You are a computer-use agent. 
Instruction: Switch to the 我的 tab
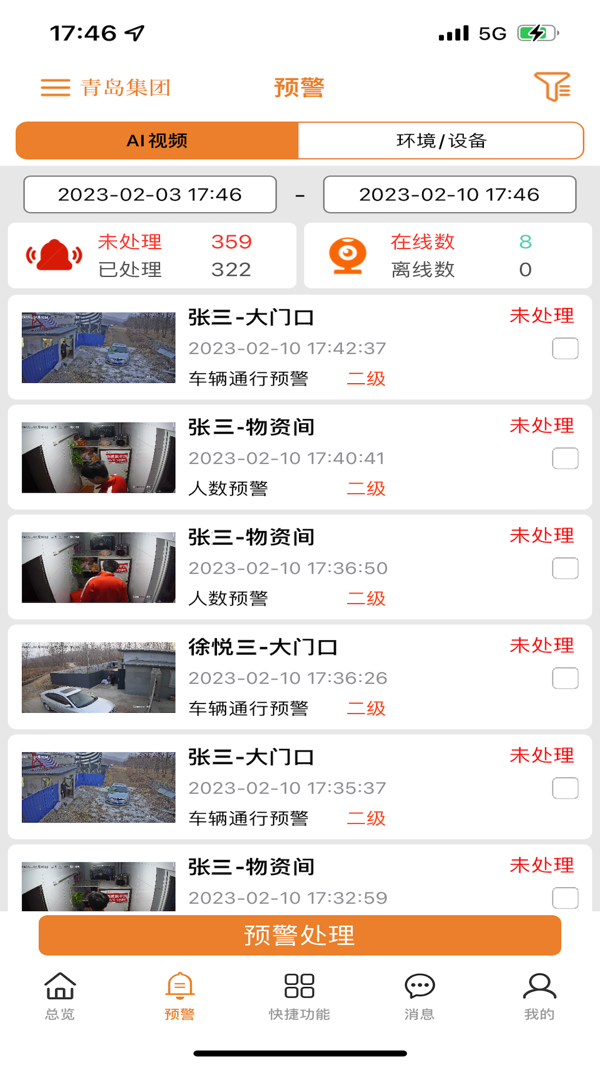tap(539, 996)
